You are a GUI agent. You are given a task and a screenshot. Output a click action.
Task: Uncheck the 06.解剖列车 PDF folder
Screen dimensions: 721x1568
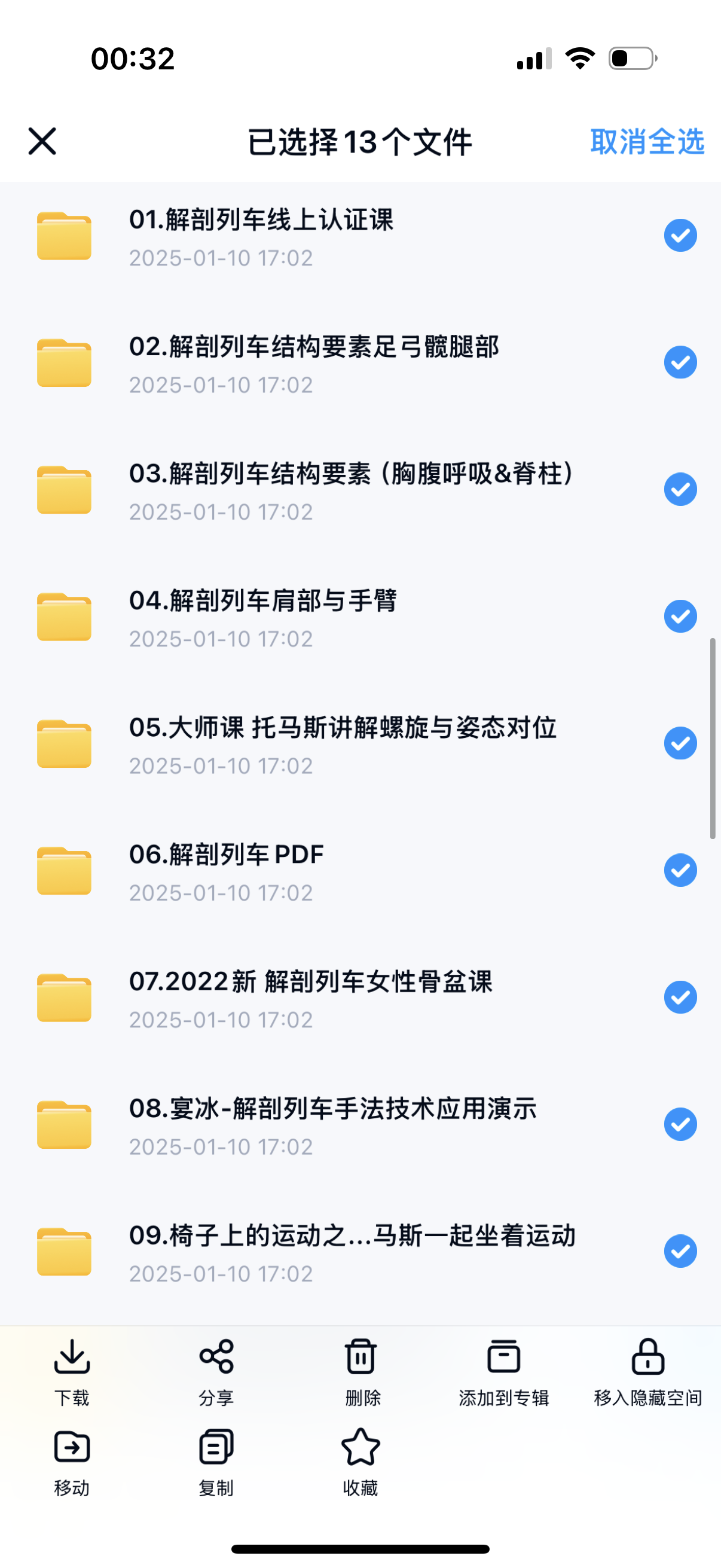pyautogui.click(x=680, y=871)
